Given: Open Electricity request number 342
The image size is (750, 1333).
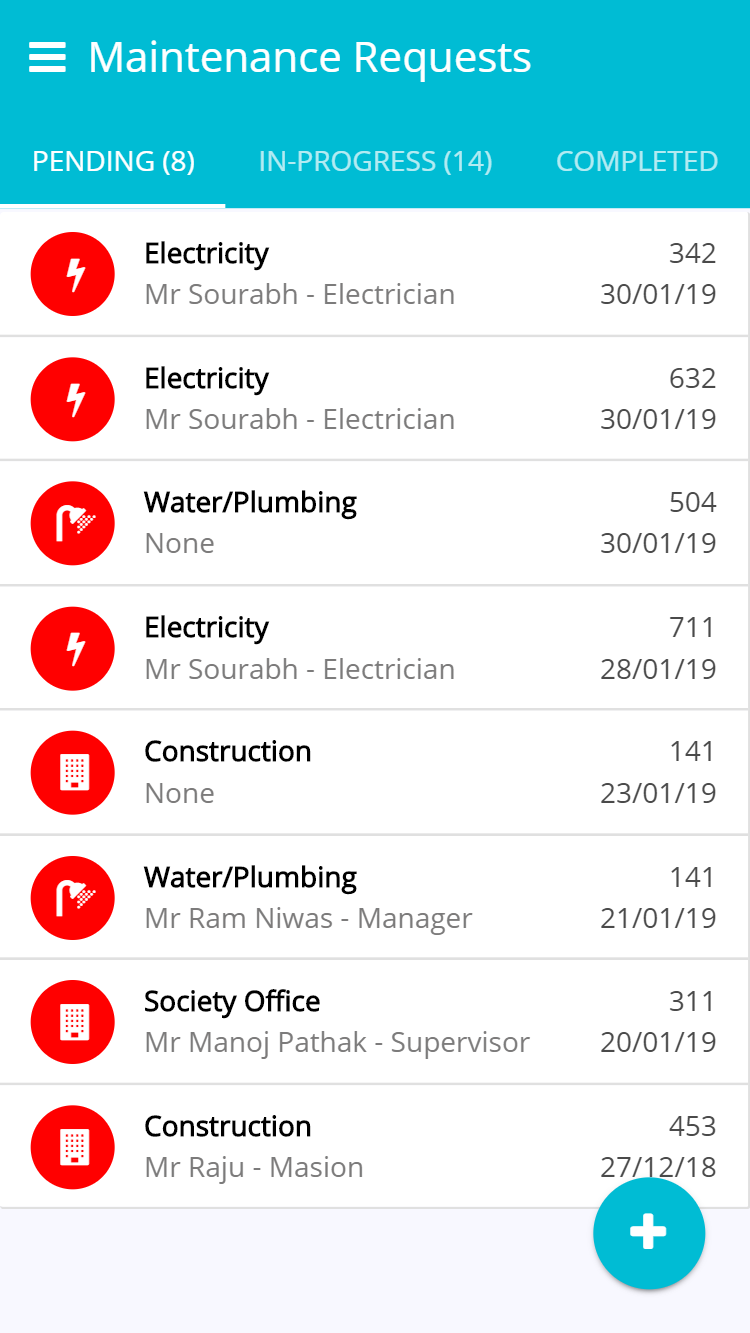Looking at the screenshot, I should [x=374, y=274].
